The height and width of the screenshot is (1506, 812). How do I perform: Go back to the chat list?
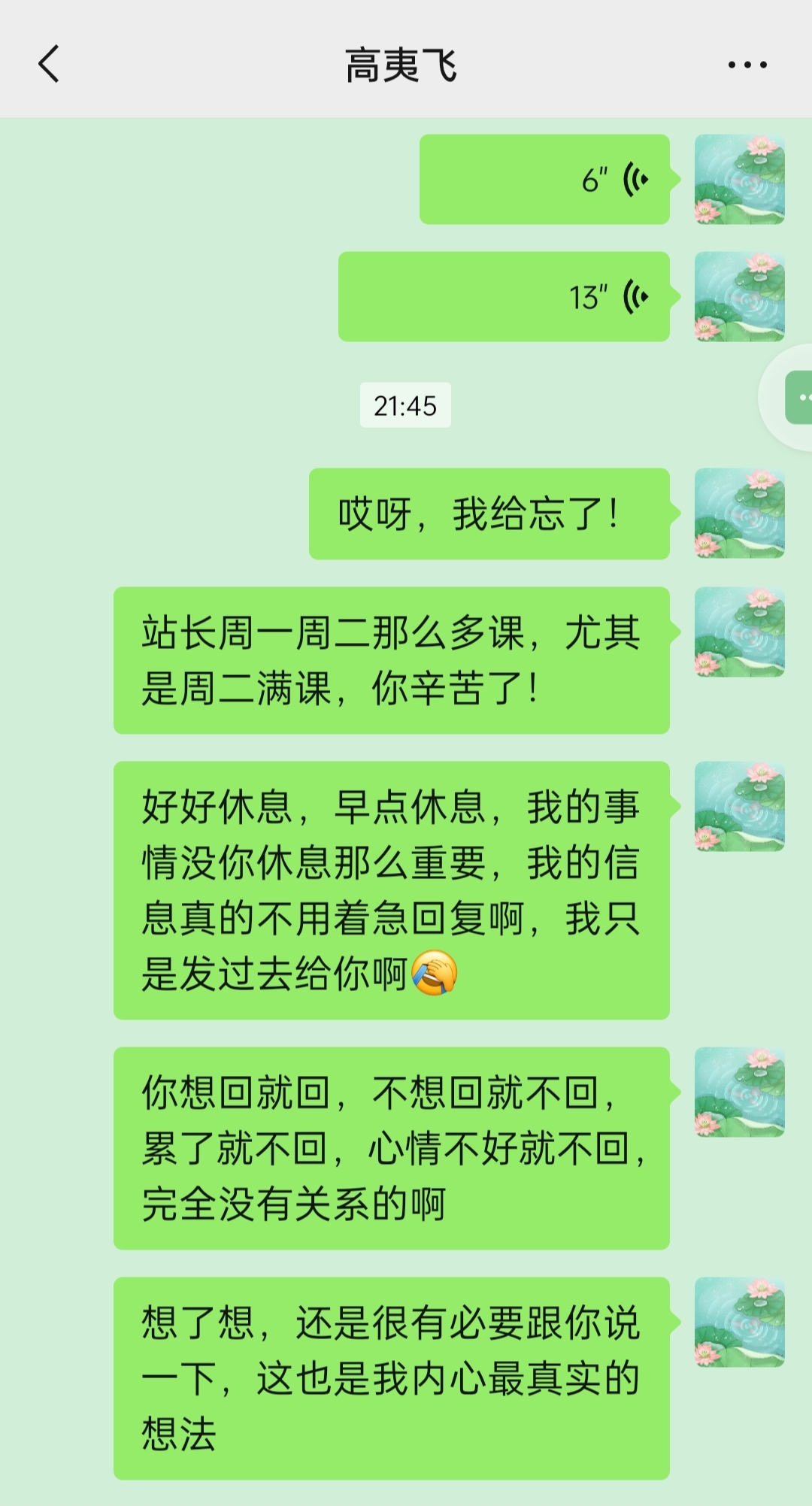(49, 64)
